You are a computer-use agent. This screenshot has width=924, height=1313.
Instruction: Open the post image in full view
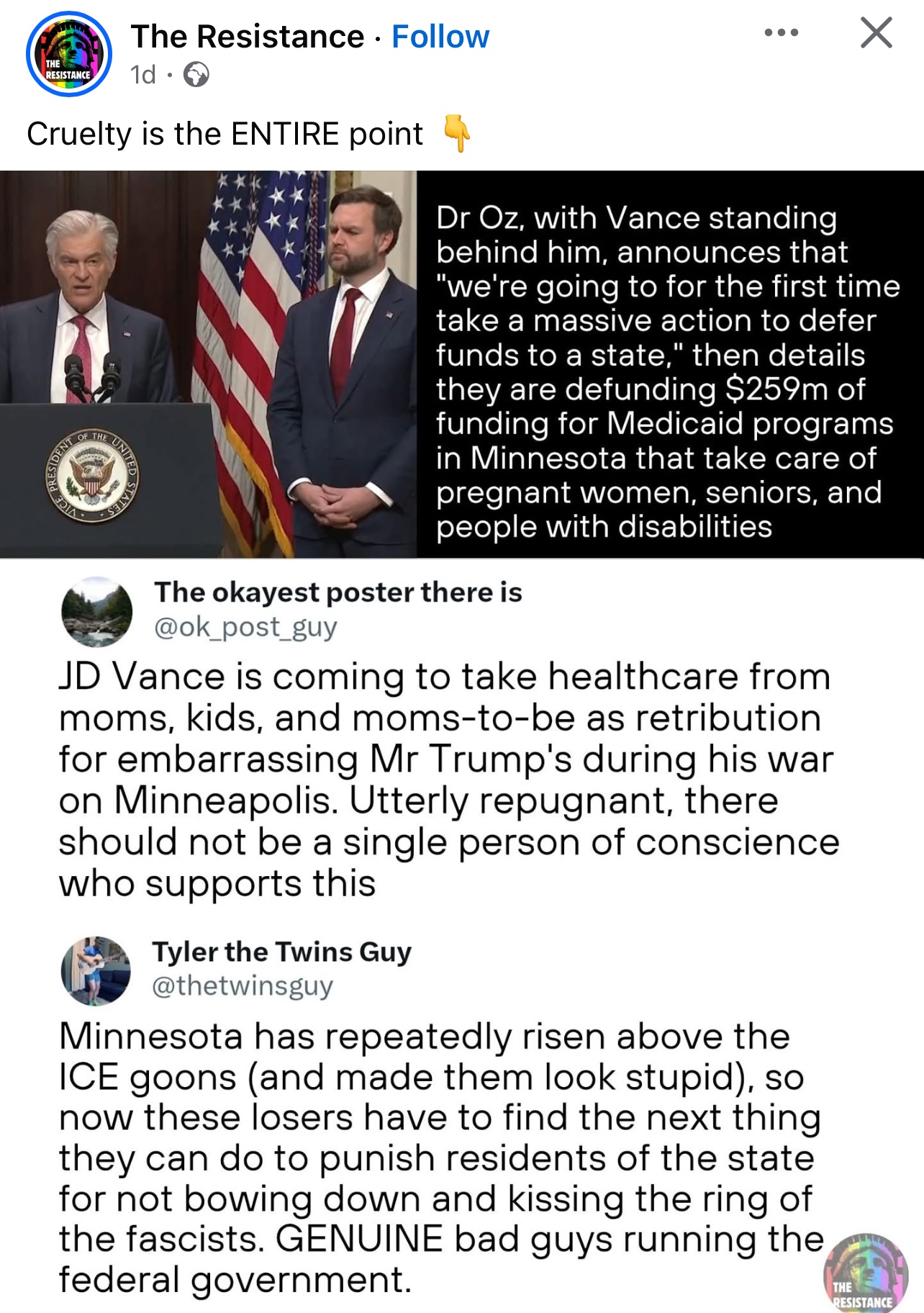coord(462,720)
